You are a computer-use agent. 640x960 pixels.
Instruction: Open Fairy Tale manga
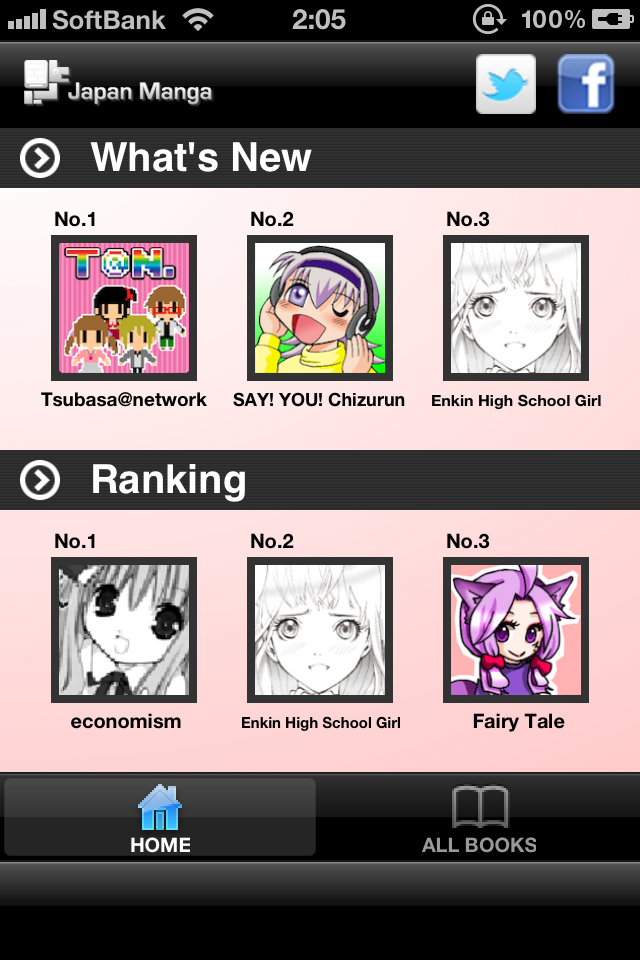[516, 630]
